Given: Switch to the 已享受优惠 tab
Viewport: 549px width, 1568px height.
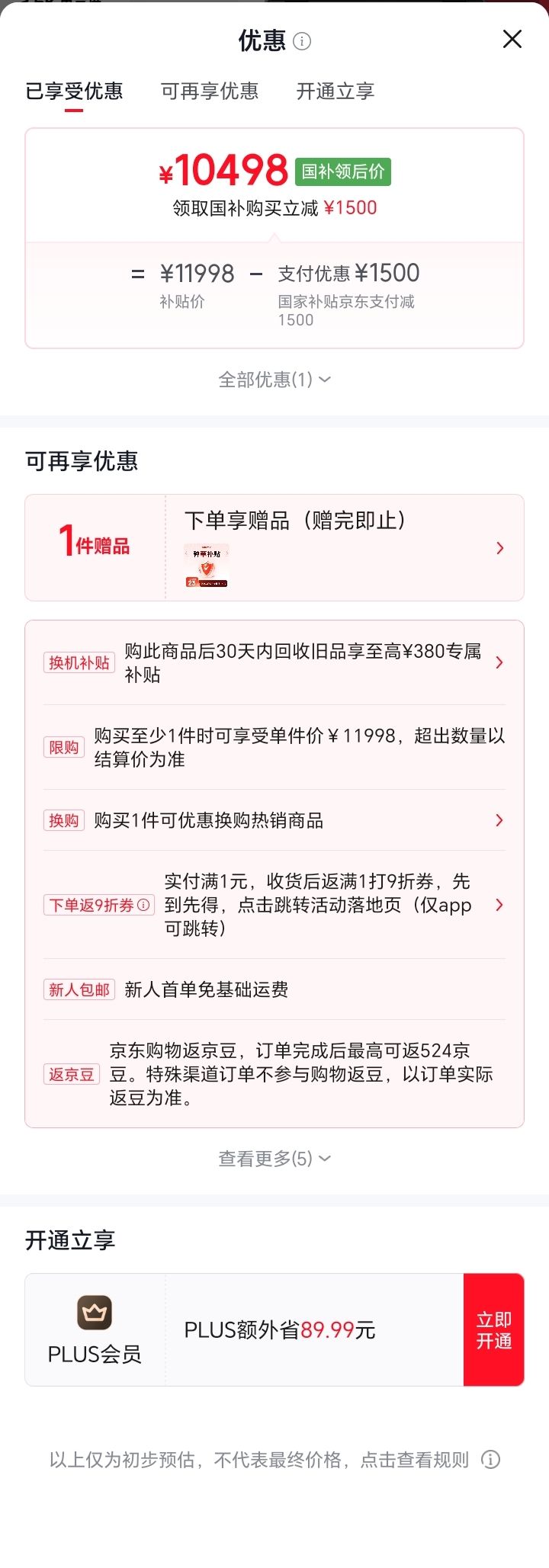Looking at the screenshot, I should (x=74, y=91).
